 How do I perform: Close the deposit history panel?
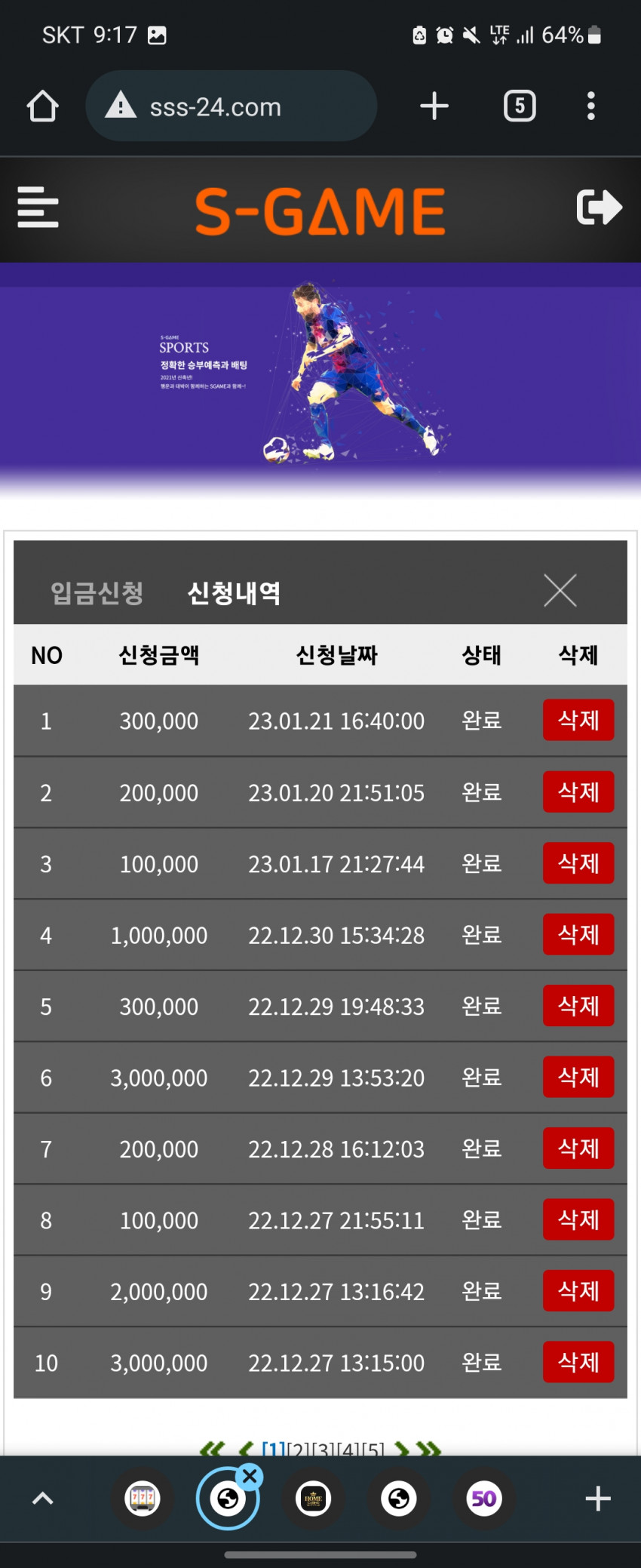coord(560,590)
